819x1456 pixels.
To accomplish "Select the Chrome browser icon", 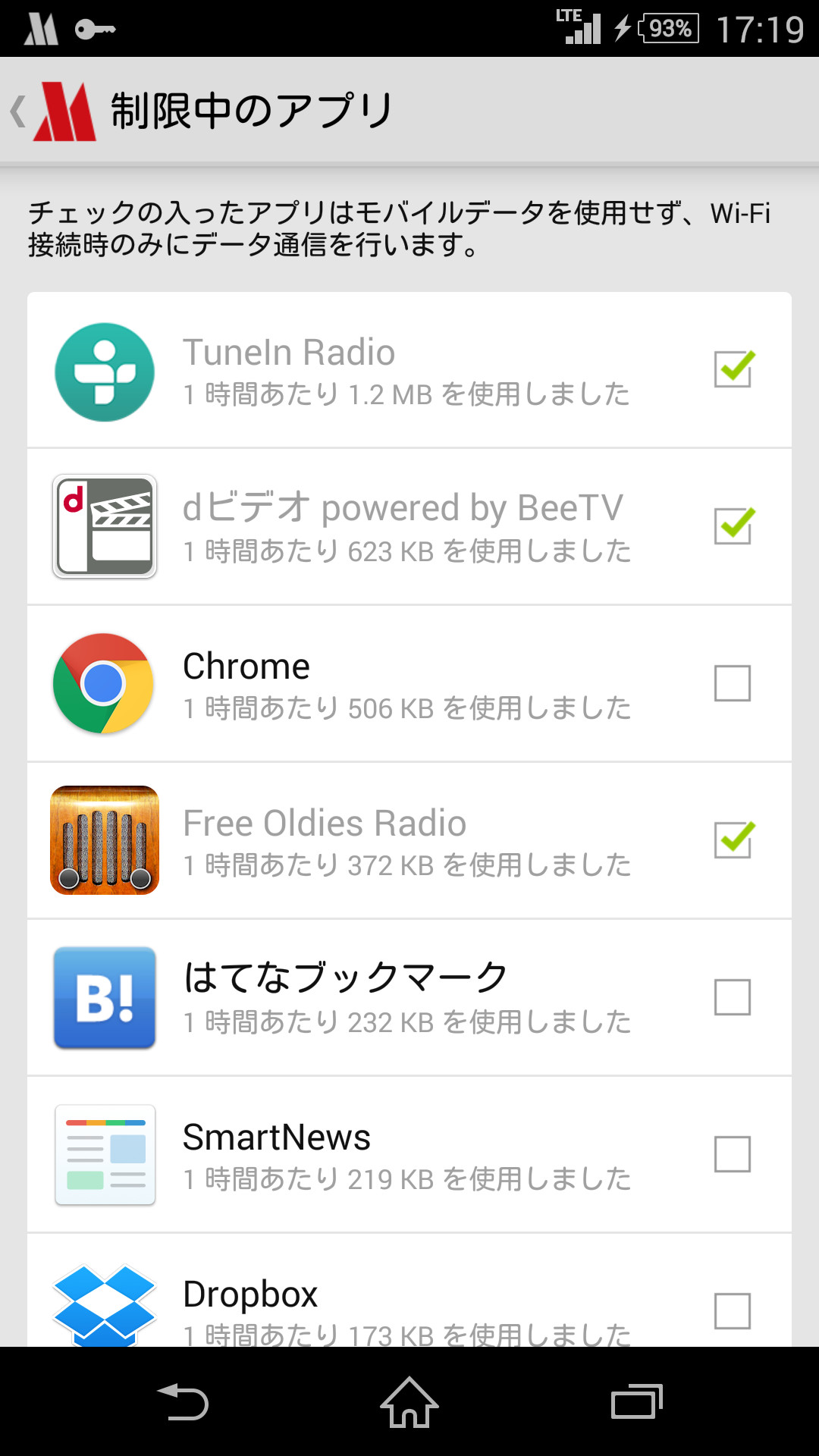I will pos(104,683).
